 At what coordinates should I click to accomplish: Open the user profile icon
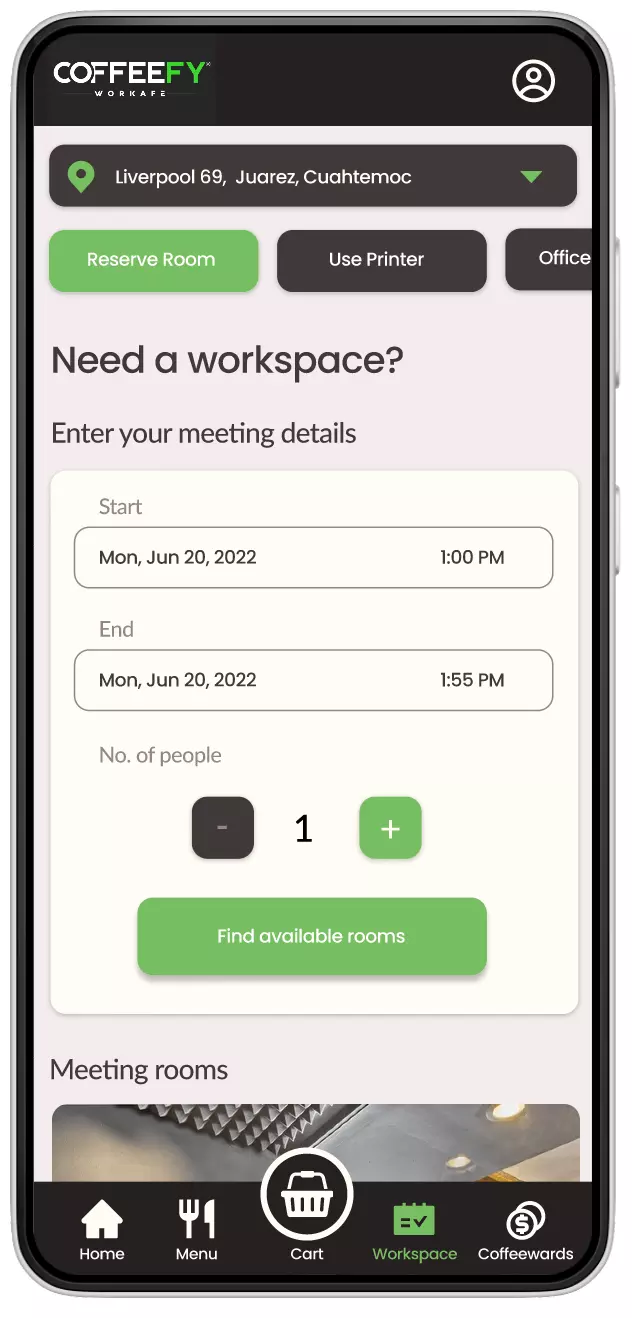(x=533, y=81)
